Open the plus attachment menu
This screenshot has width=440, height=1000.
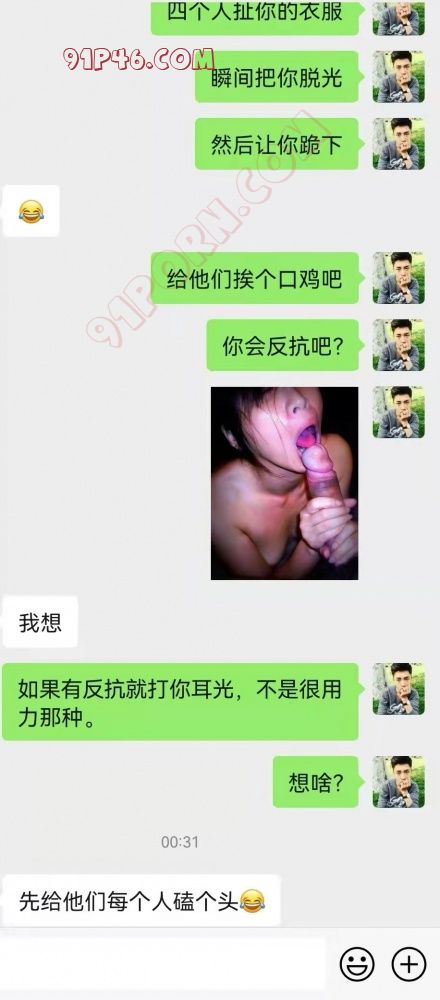coord(409,964)
